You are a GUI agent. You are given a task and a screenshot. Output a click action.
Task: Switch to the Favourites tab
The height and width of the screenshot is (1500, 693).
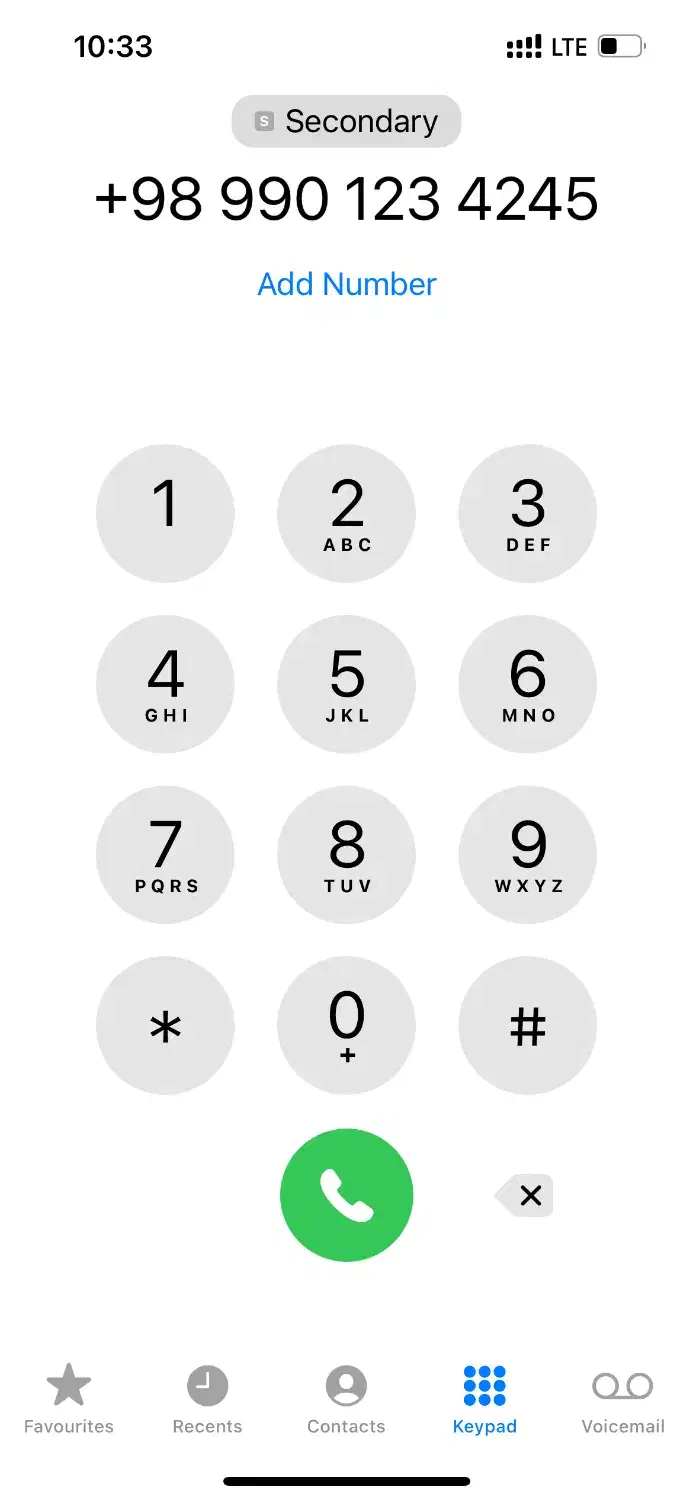tap(69, 1400)
